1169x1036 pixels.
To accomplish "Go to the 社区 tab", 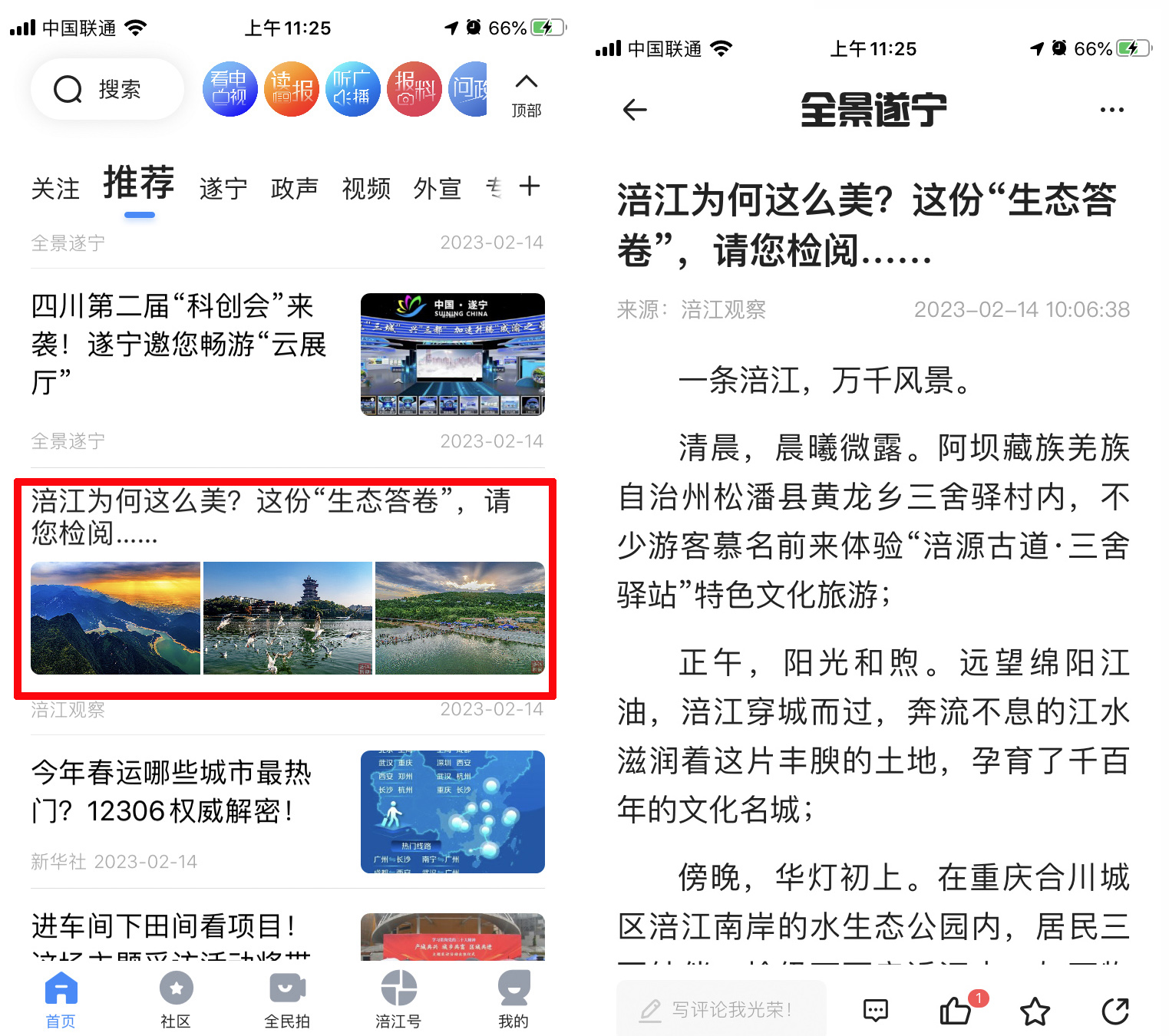I will [x=176, y=999].
